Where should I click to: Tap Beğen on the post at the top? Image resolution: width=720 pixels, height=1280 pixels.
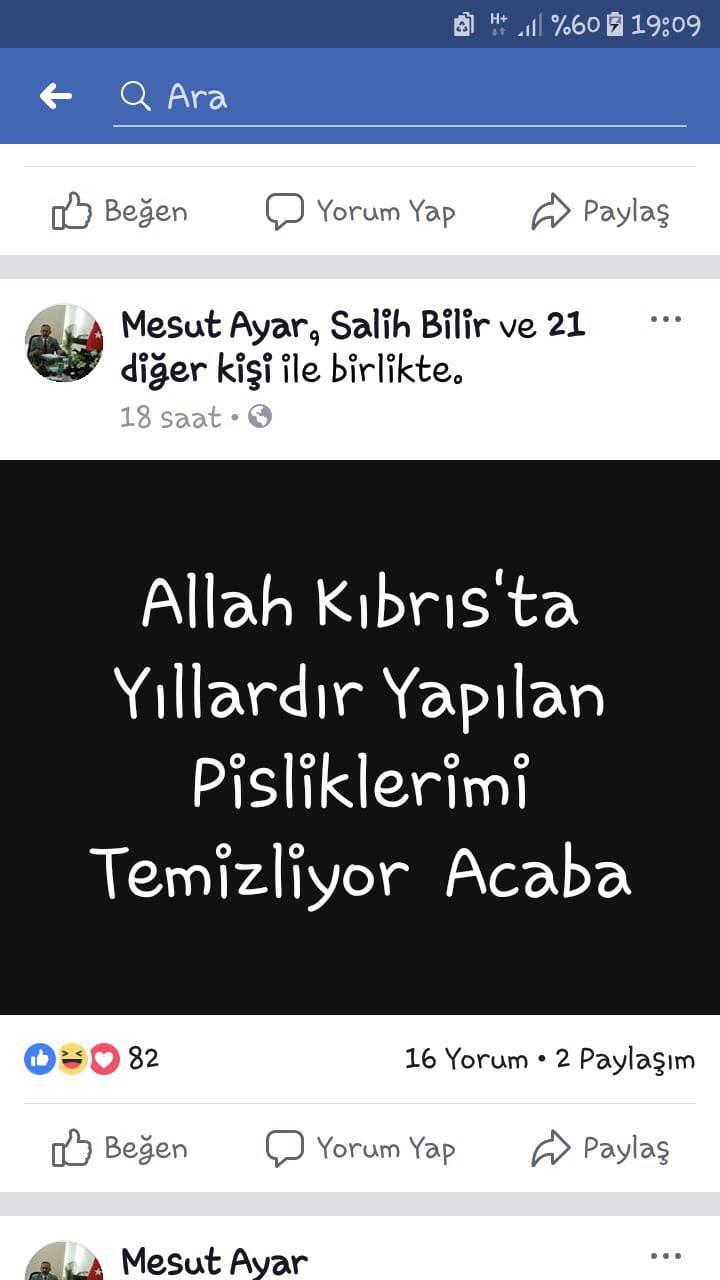[x=120, y=212]
